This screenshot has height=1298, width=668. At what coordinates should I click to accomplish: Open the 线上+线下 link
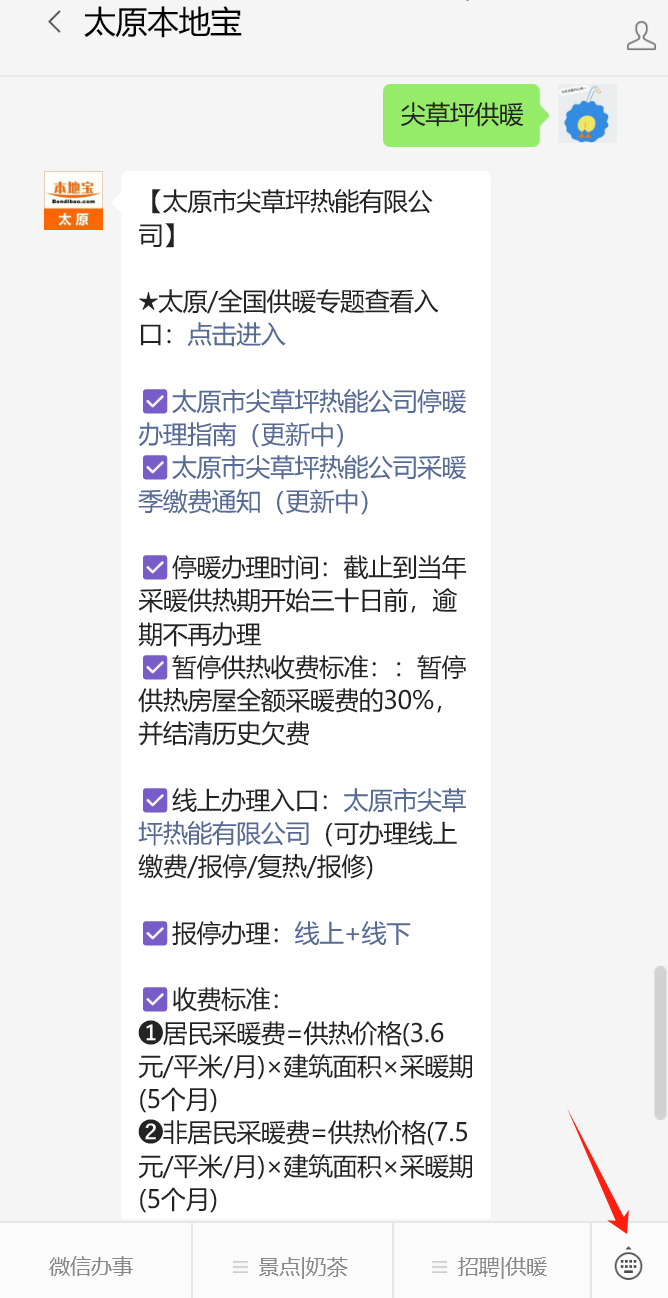tap(353, 933)
